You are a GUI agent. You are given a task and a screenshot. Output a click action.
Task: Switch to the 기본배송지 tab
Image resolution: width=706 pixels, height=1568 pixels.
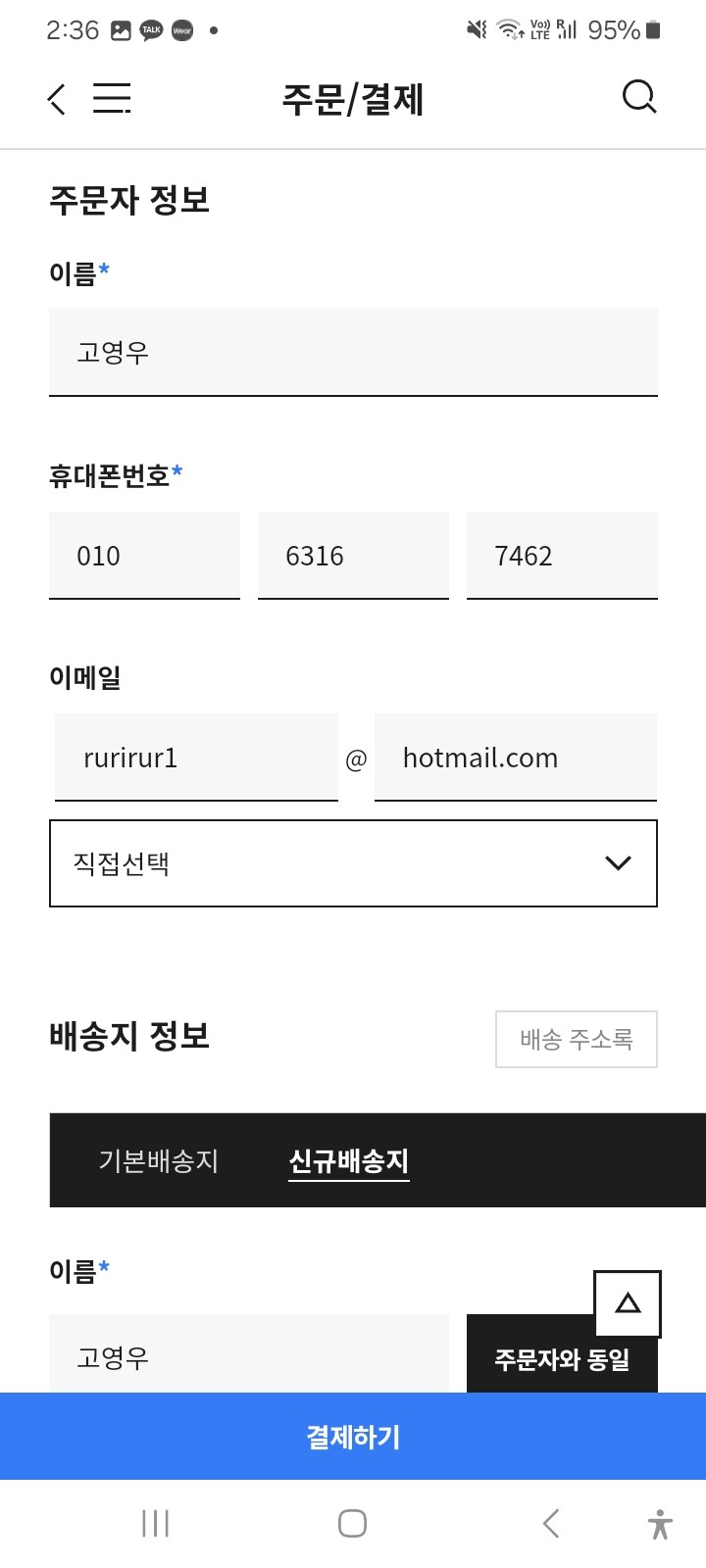click(158, 1161)
